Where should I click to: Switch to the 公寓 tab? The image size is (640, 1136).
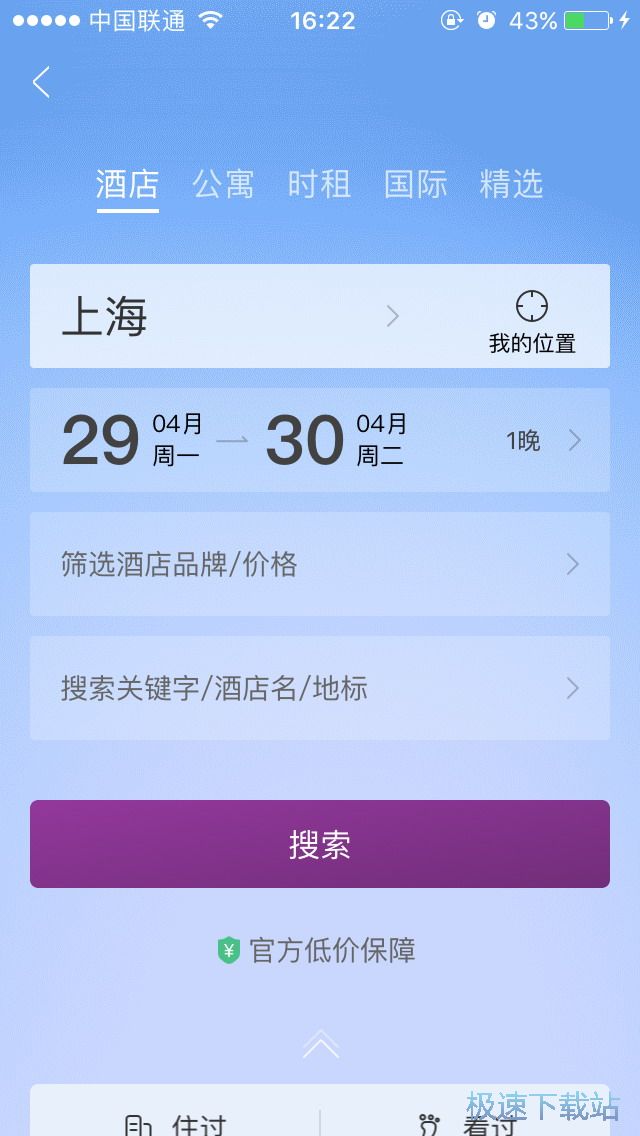tap(223, 184)
